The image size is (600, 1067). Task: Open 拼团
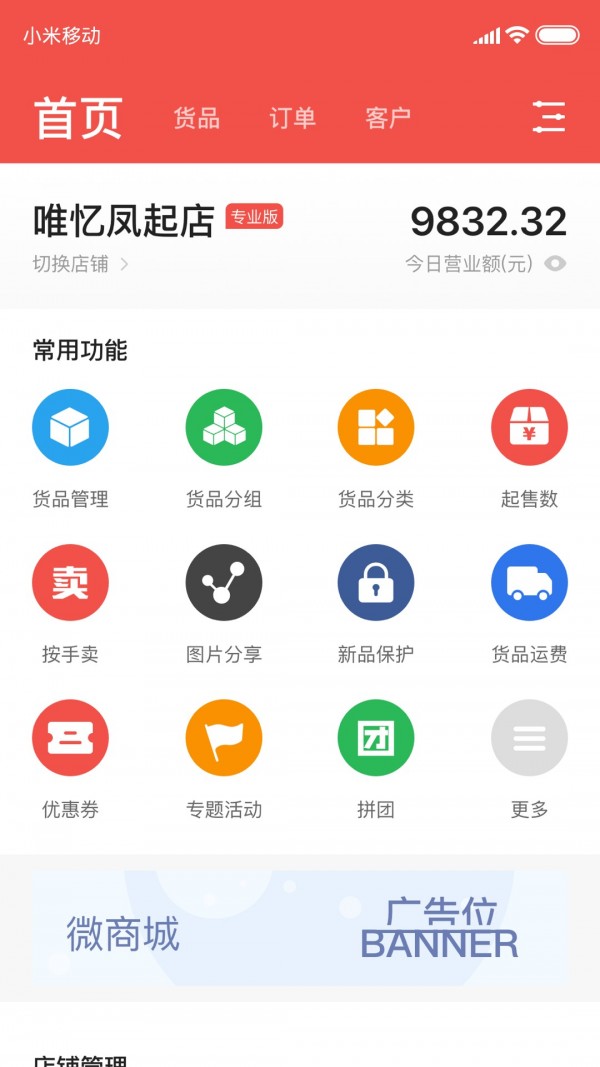pos(376,759)
